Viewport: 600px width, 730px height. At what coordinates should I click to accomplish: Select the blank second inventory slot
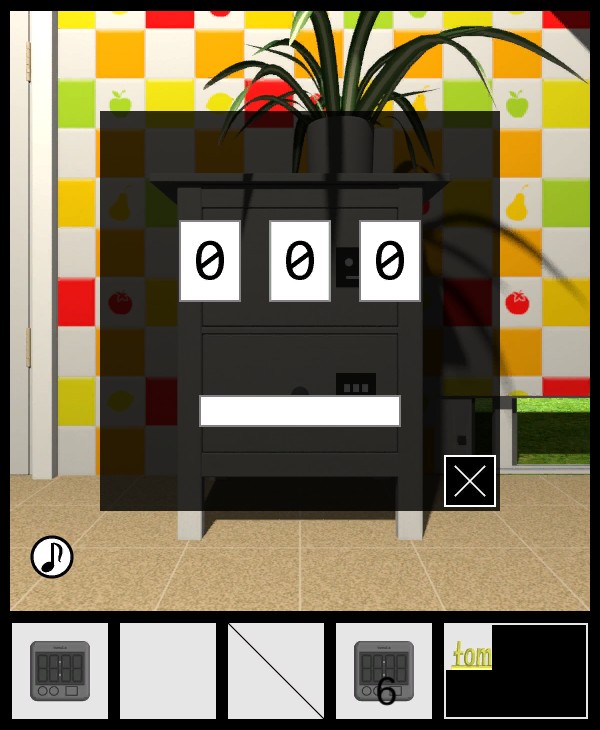pyautogui.click(x=168, y=671)
